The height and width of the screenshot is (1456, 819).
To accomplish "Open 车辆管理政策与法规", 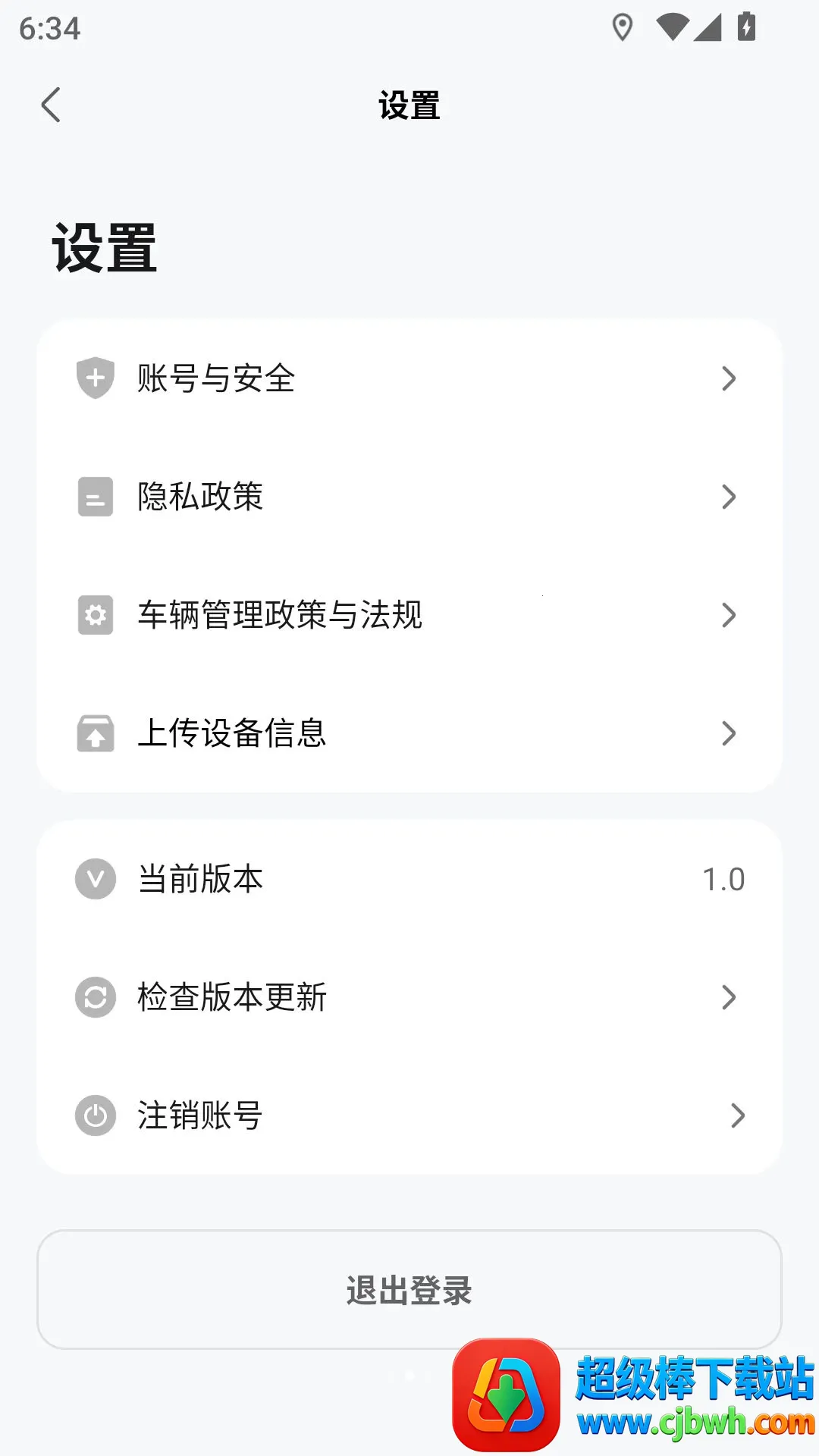I will click(409, 615).
